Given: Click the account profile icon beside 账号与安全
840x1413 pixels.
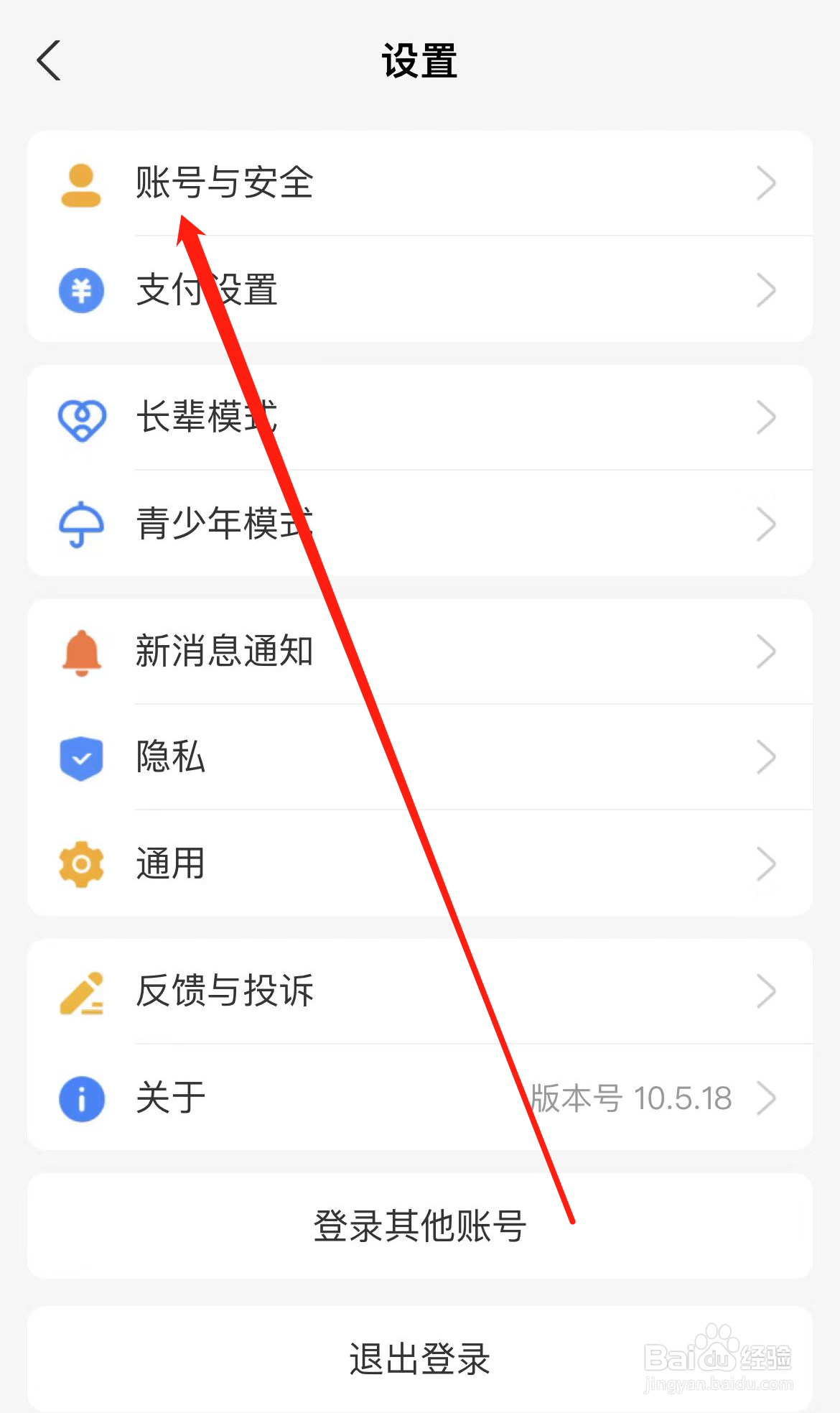Looking at the screenshot, I should click(x=81, y=184).
